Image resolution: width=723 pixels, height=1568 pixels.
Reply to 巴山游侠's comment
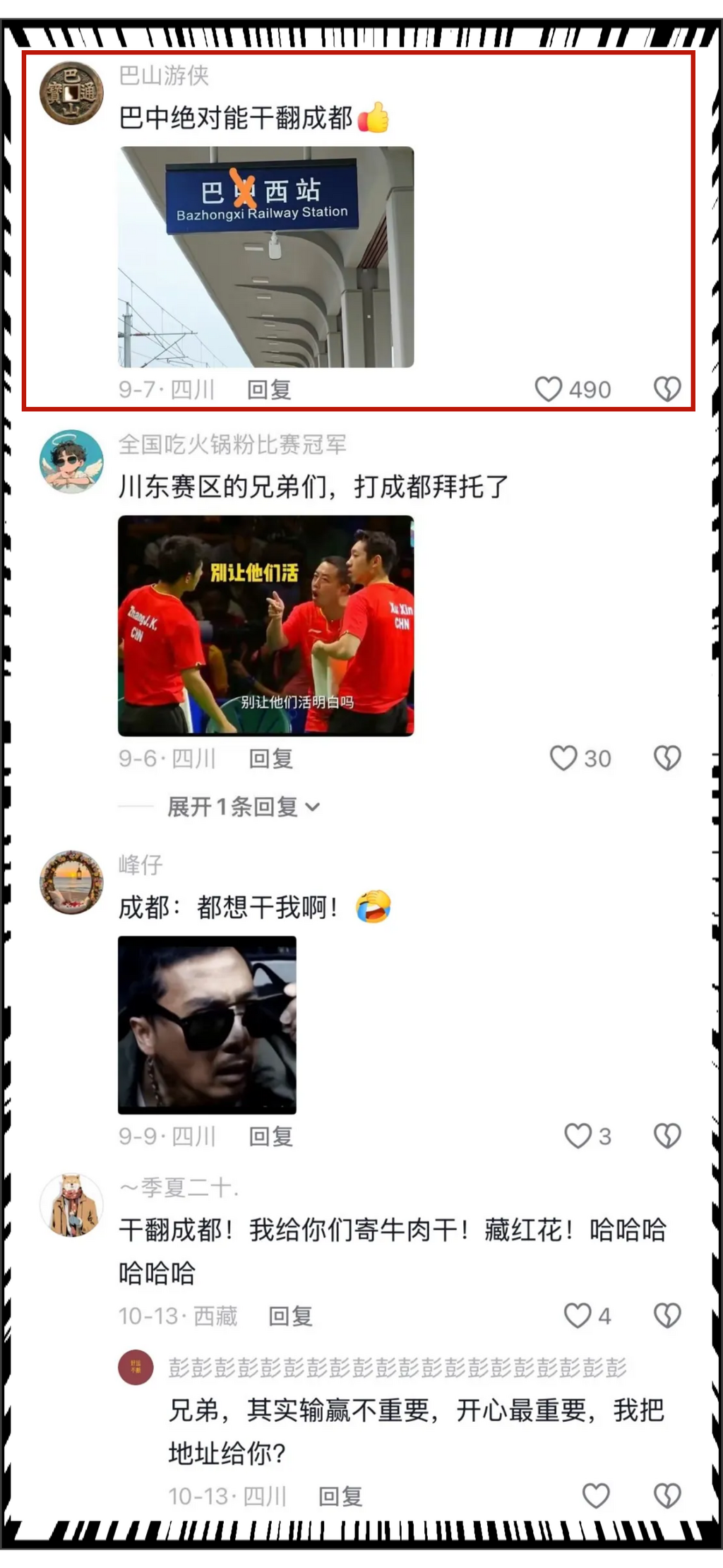(269, 390)
